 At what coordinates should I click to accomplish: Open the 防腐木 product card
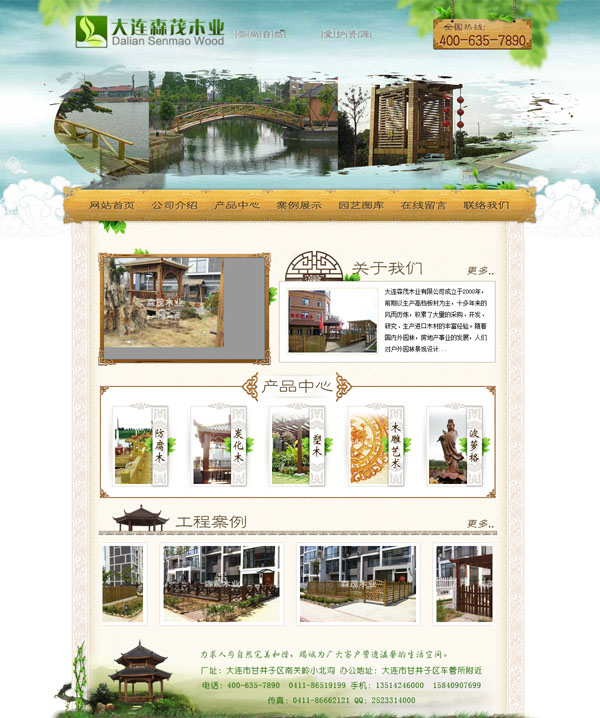click(141, 445)
